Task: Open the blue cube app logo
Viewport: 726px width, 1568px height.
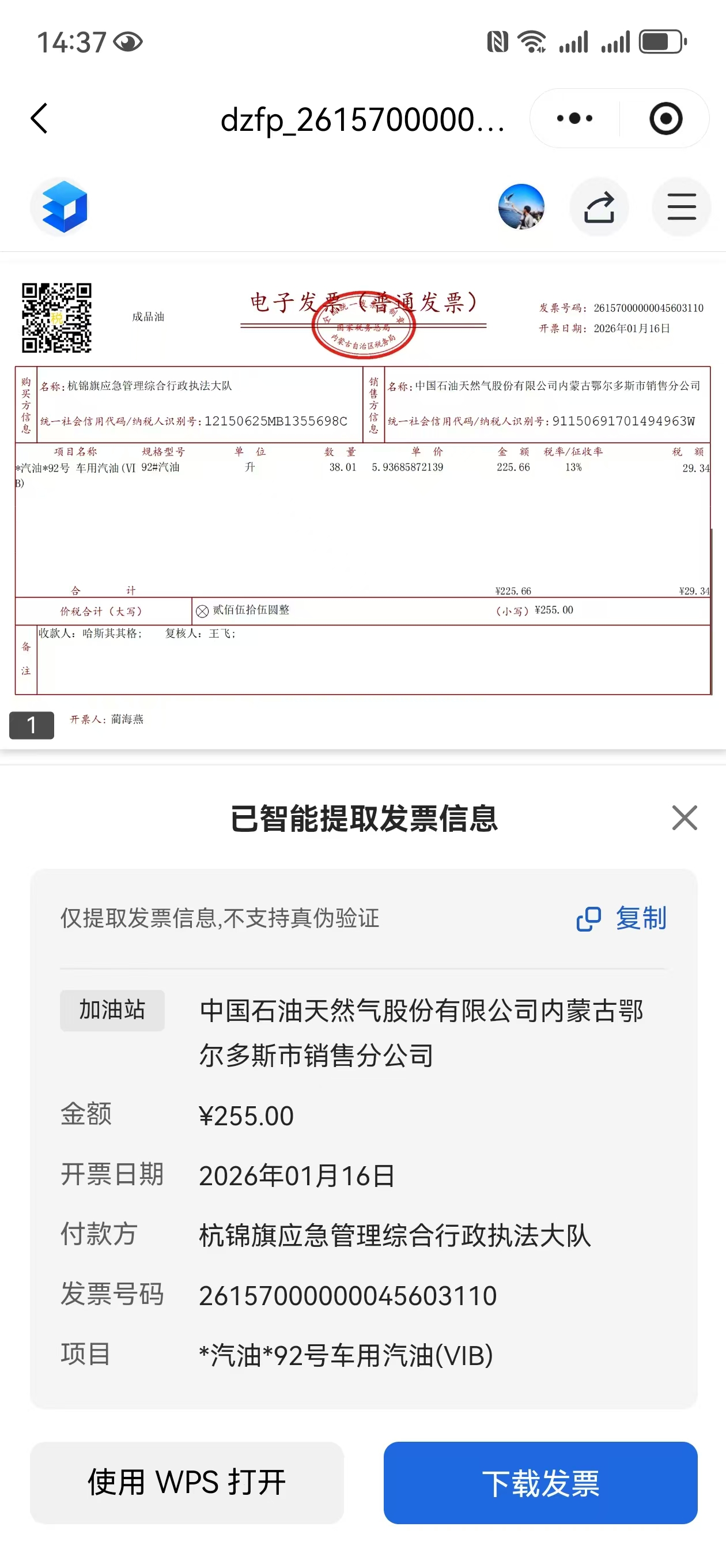Action: point(65,207)
